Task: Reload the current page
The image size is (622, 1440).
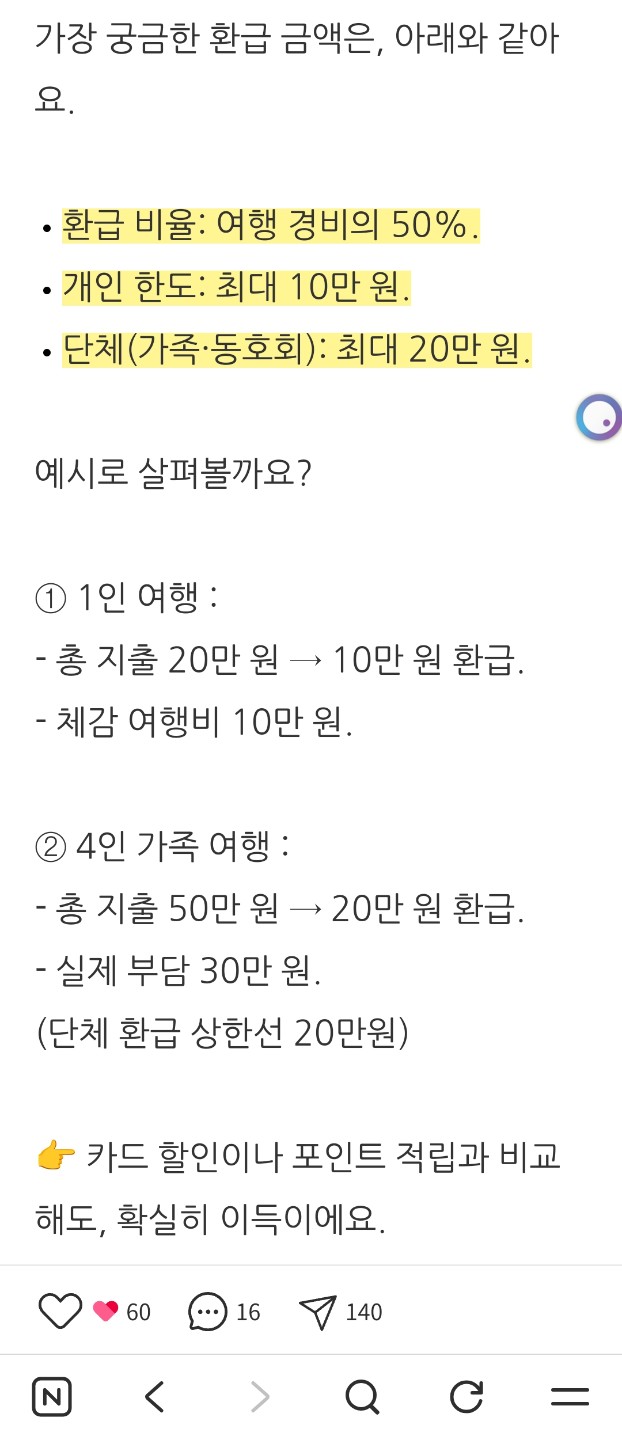Action: pyautogui.click(x=466, y=1396)
